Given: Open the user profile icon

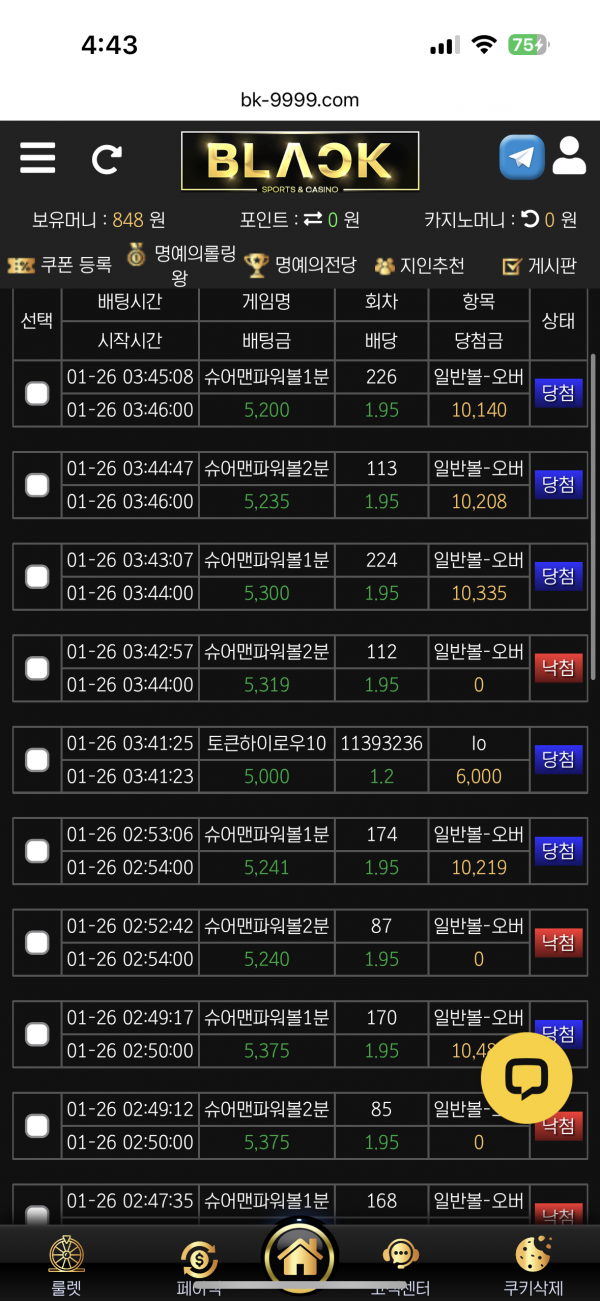Looking at the screenshot, I should click(x=569, y=156).
